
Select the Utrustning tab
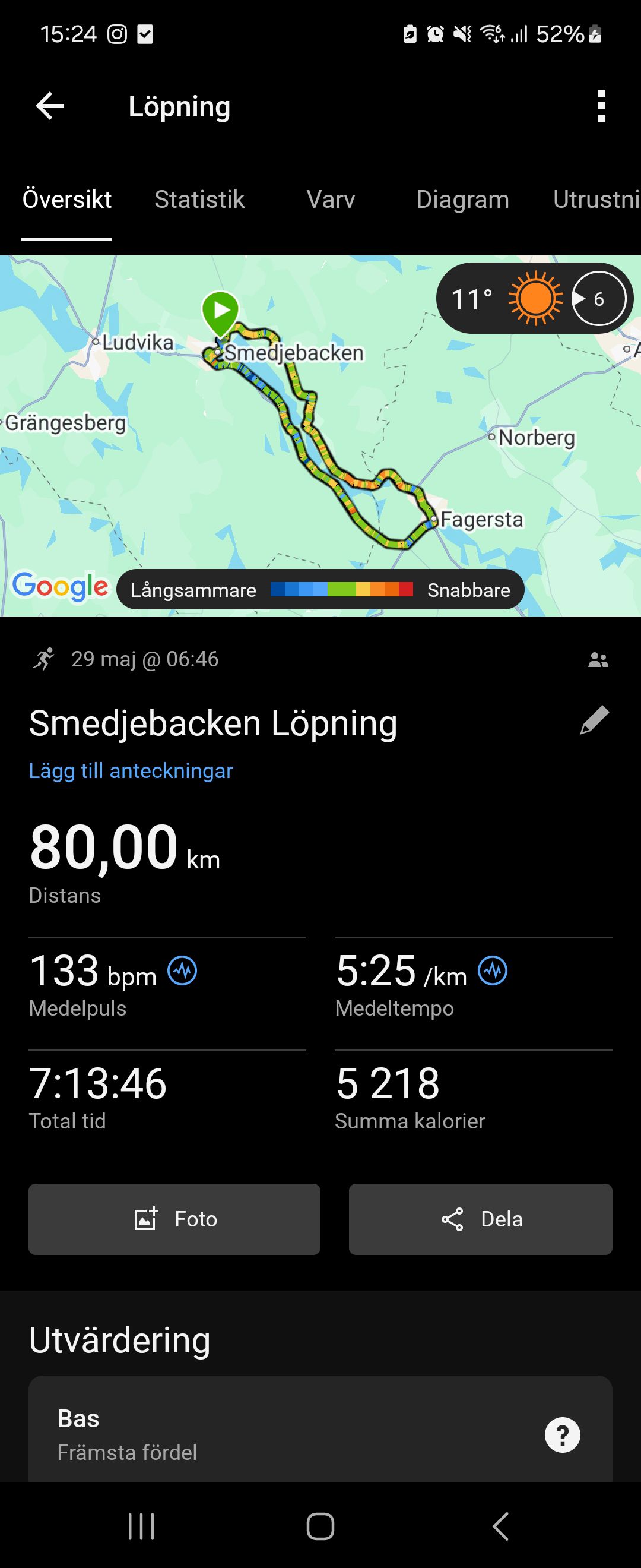(x=596, y=200)
